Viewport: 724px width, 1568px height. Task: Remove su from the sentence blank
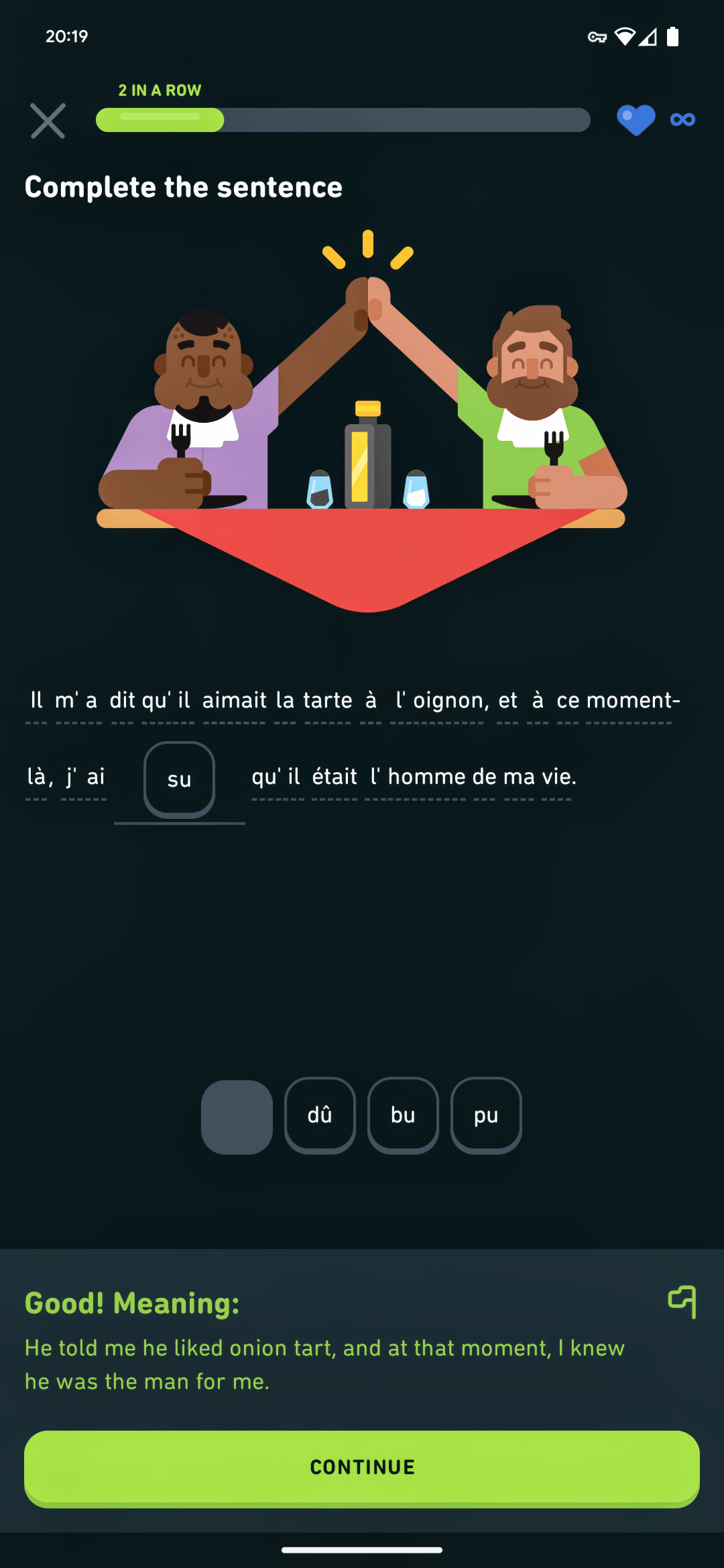[179, 779]
